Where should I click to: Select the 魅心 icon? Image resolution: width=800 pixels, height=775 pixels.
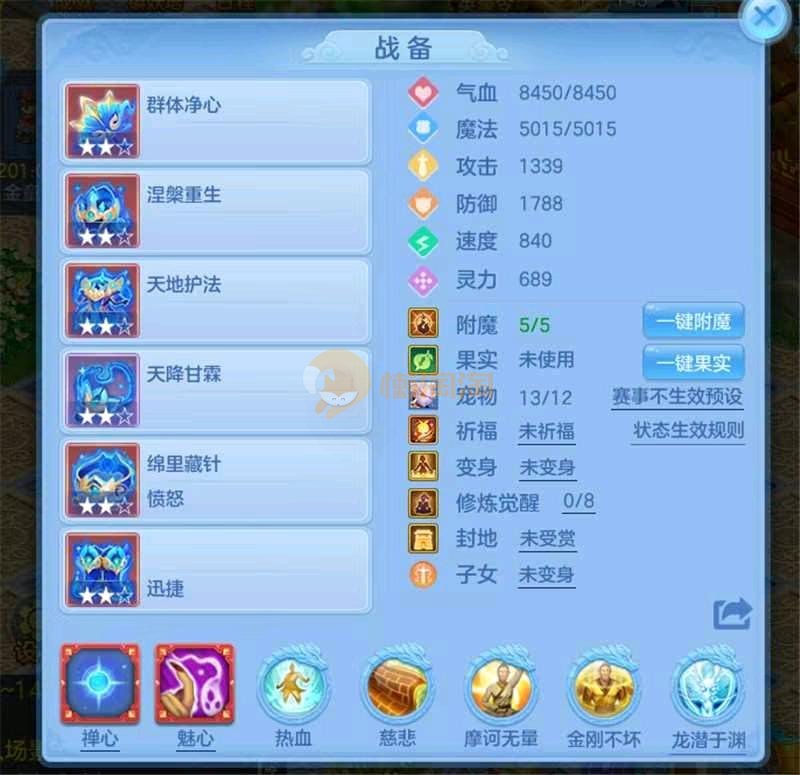point(194,686)
